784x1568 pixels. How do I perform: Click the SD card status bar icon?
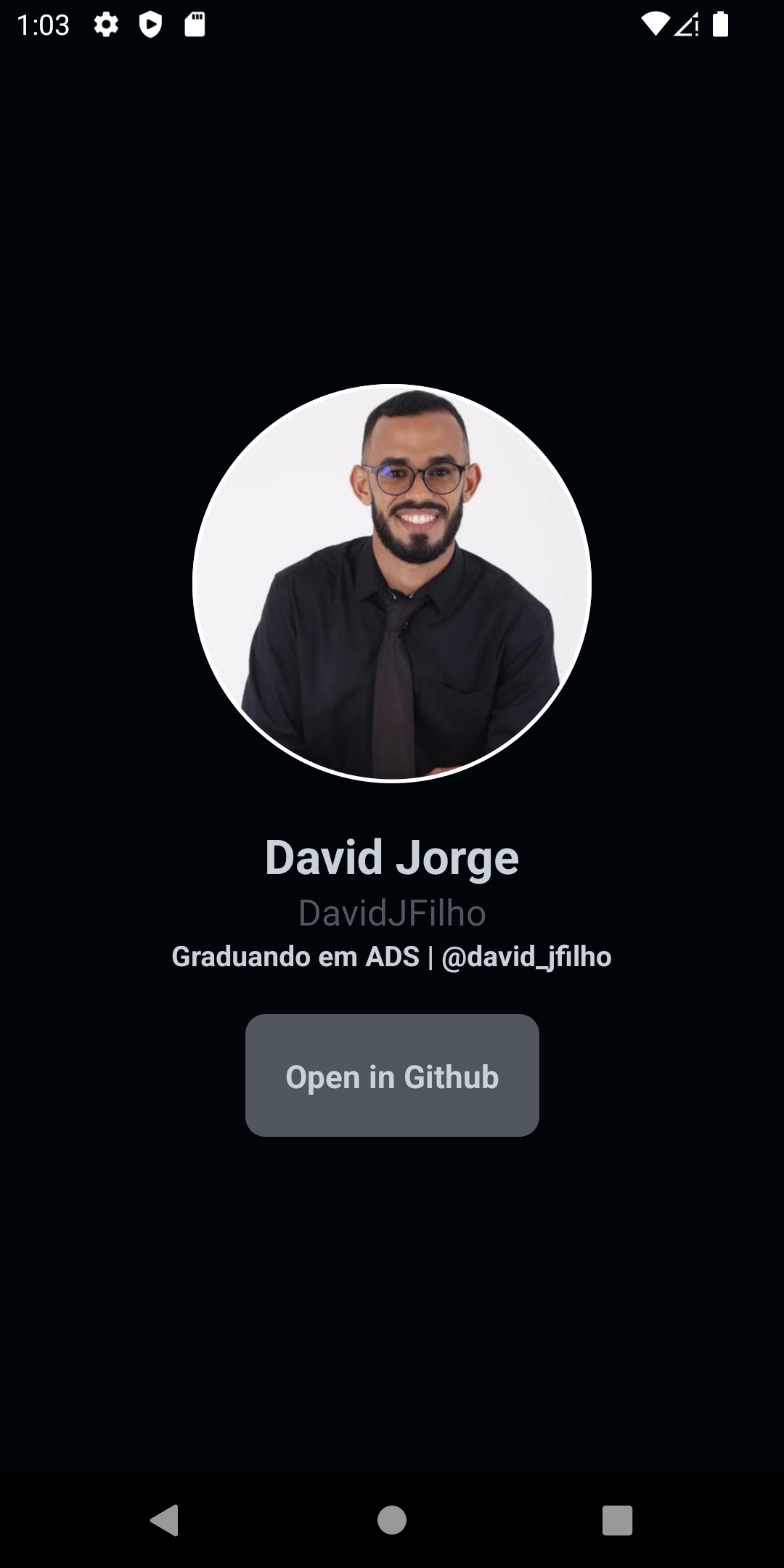point(193,25)
